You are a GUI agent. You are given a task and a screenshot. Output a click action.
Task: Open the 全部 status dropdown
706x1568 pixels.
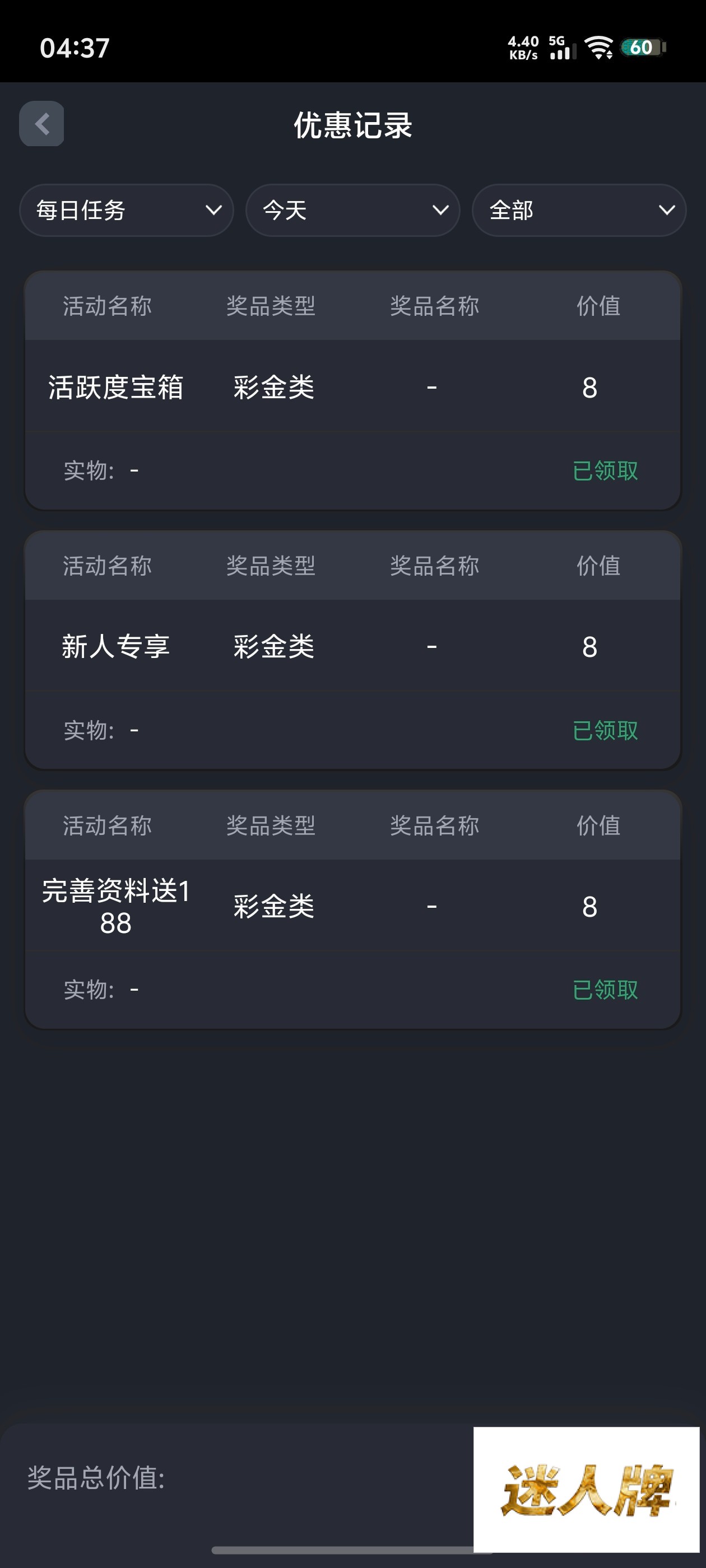[x=579, y=211]
